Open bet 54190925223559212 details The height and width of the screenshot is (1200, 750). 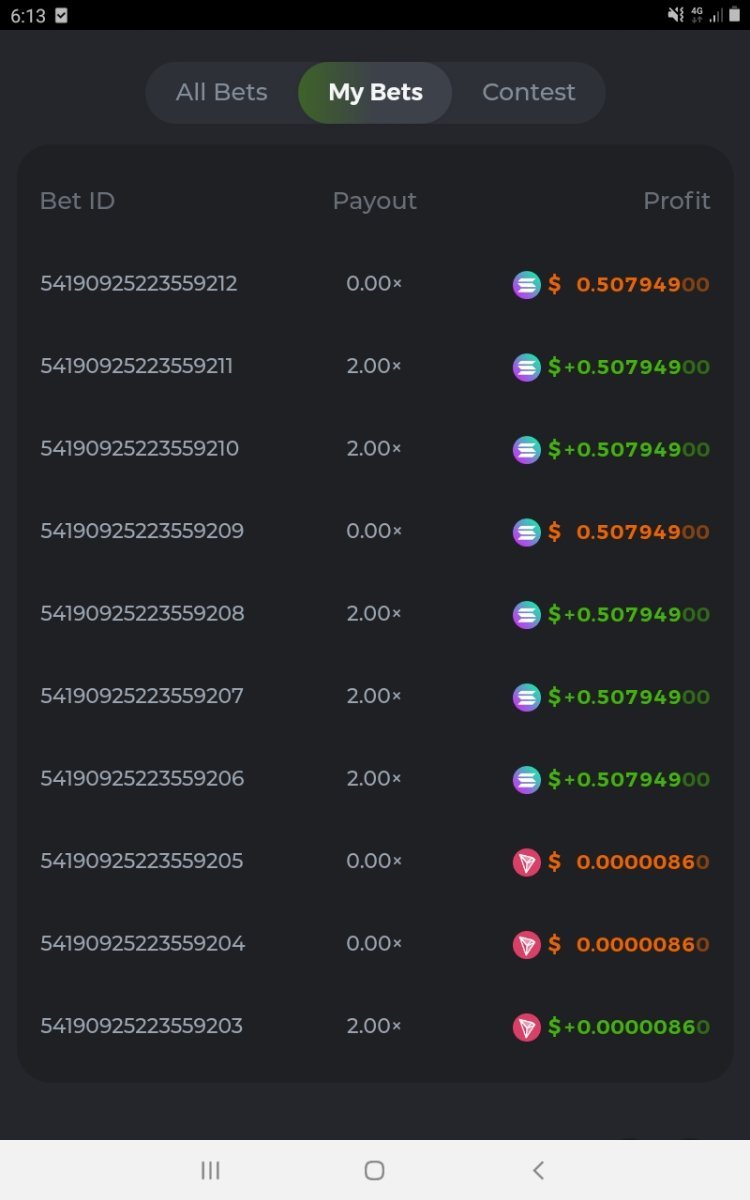click(139, 284)
